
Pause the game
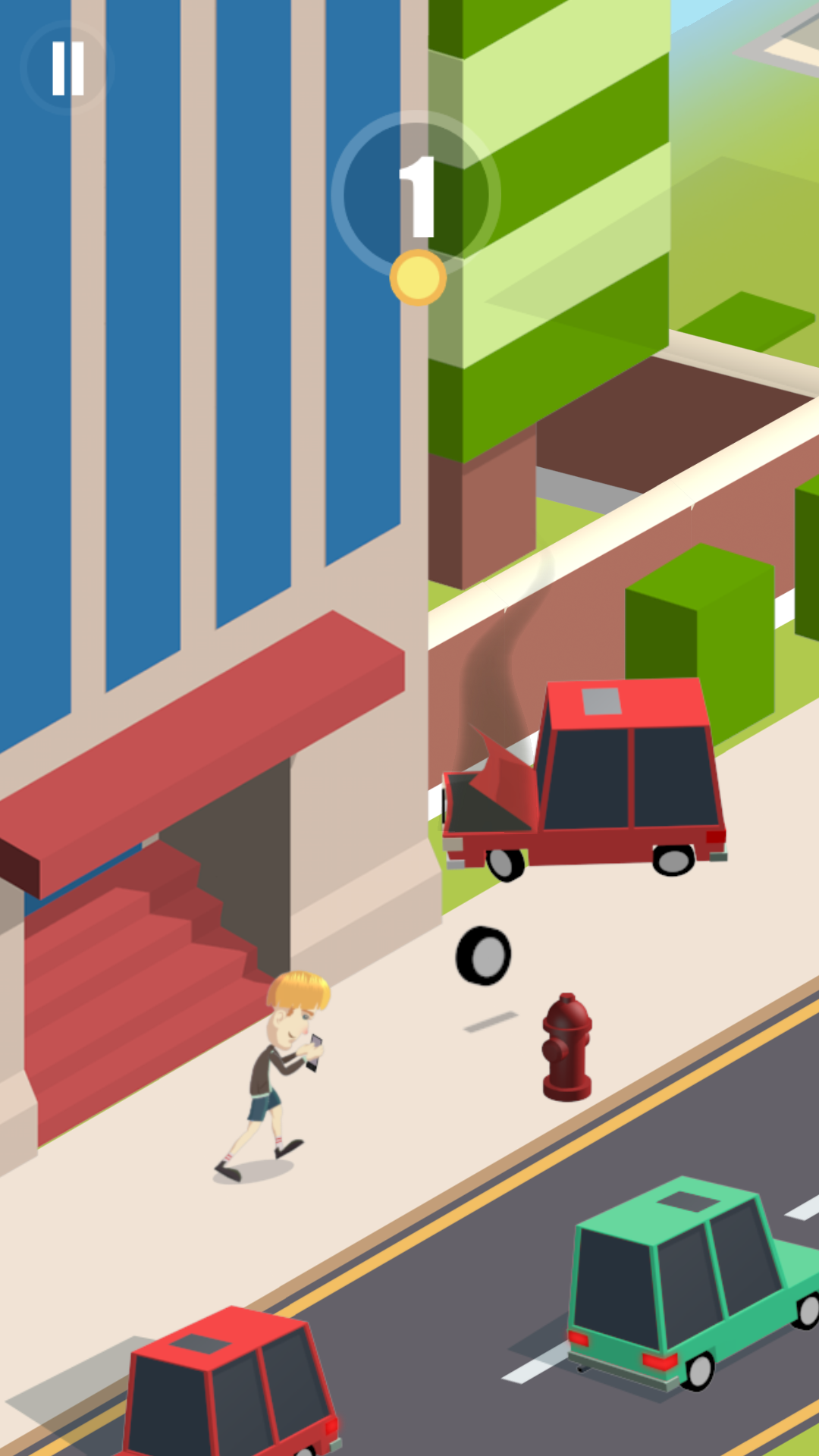click(67, 68)
